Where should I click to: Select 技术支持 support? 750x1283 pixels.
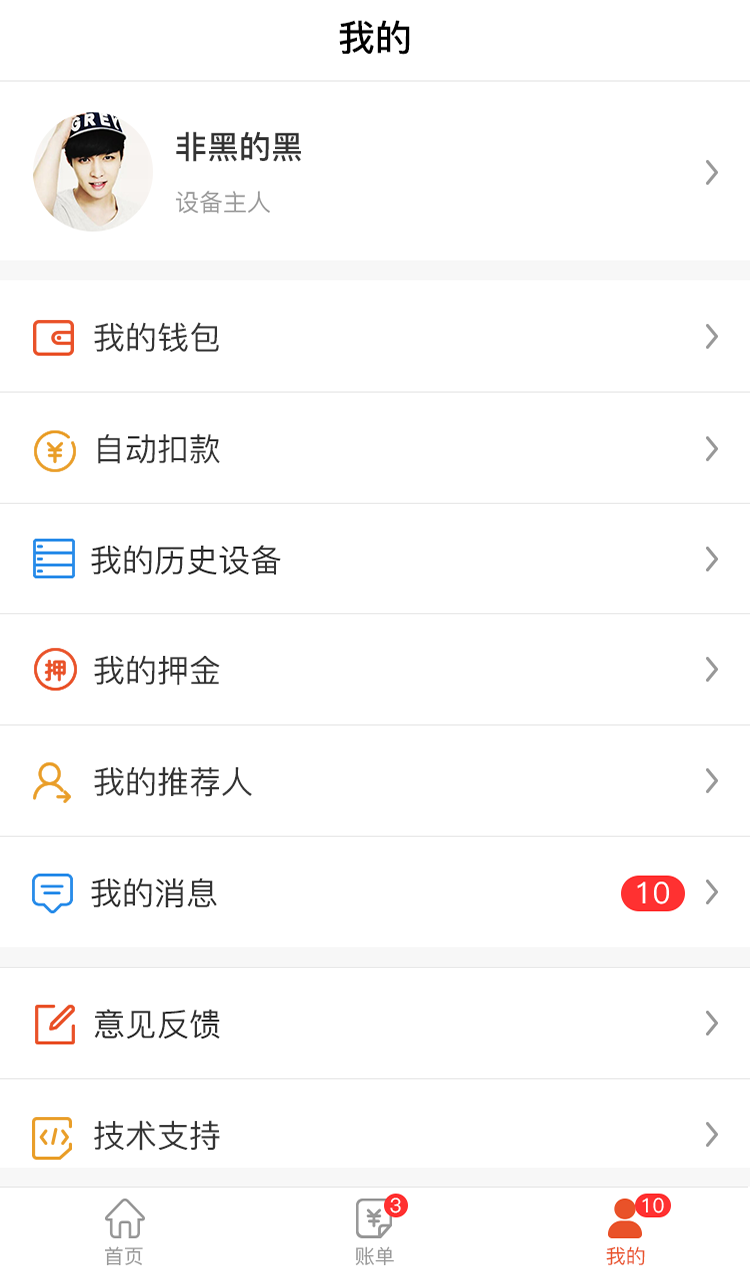point(375,1135)
